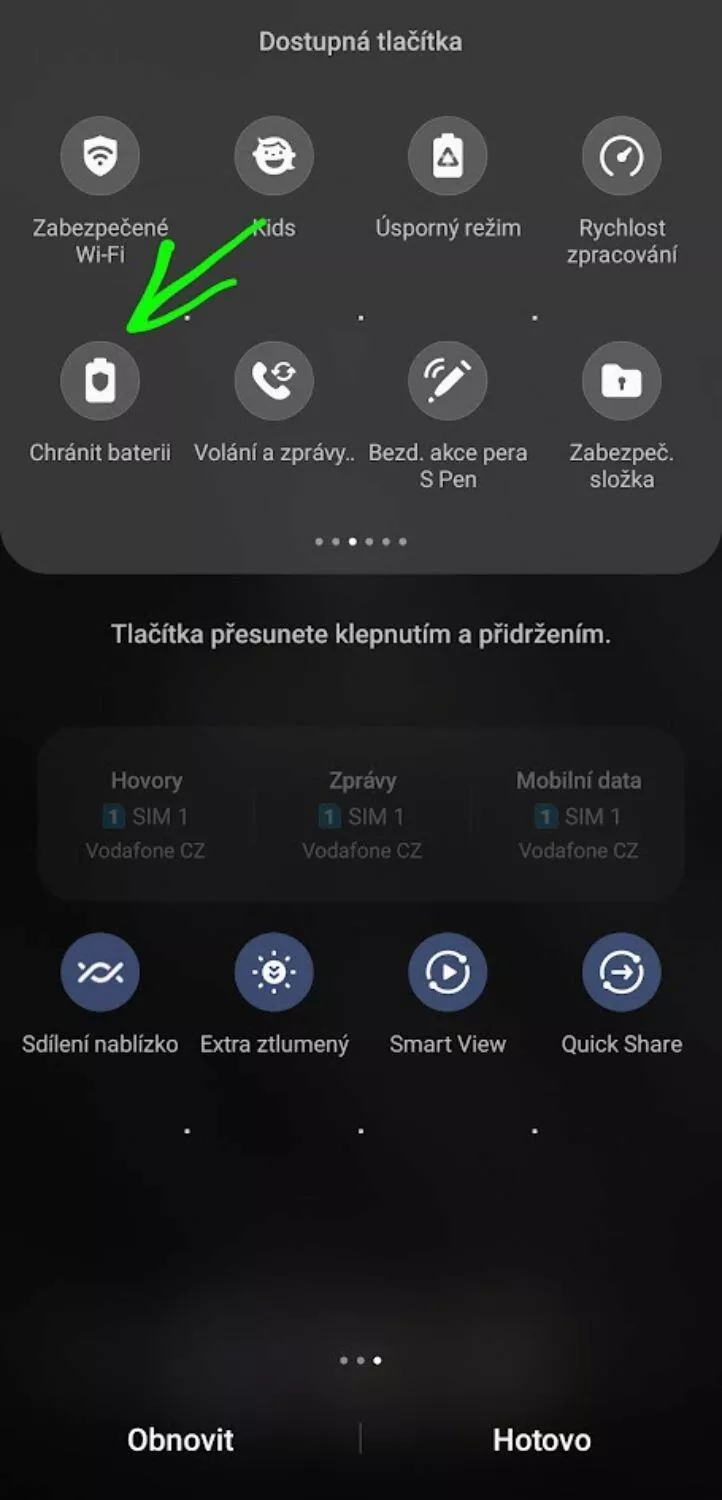Tap the Quick Share tile
The image size is (722, 1500).
pyautogui.click(x=622, y=973)
